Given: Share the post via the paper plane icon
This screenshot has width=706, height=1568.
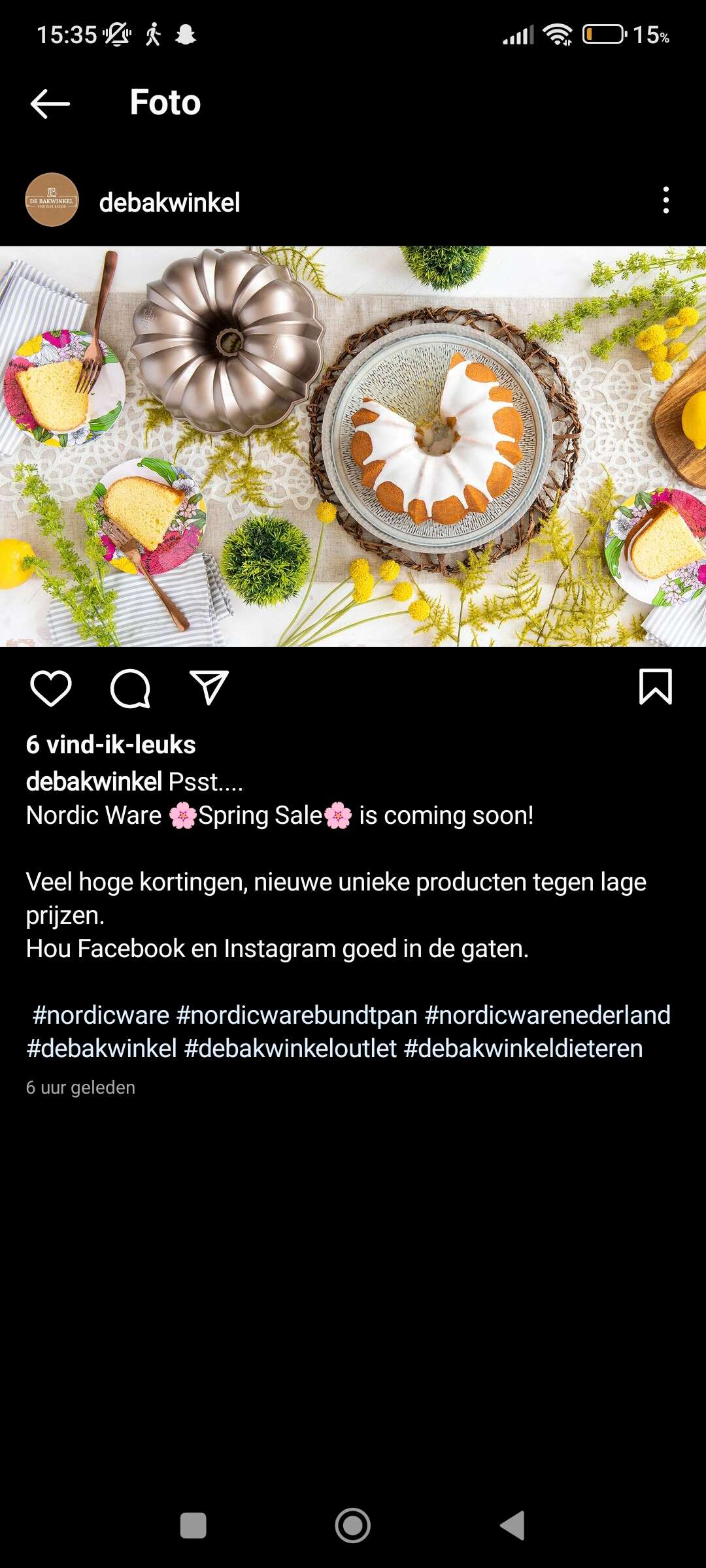Looking at the screenshot, I should click(209, 687).
